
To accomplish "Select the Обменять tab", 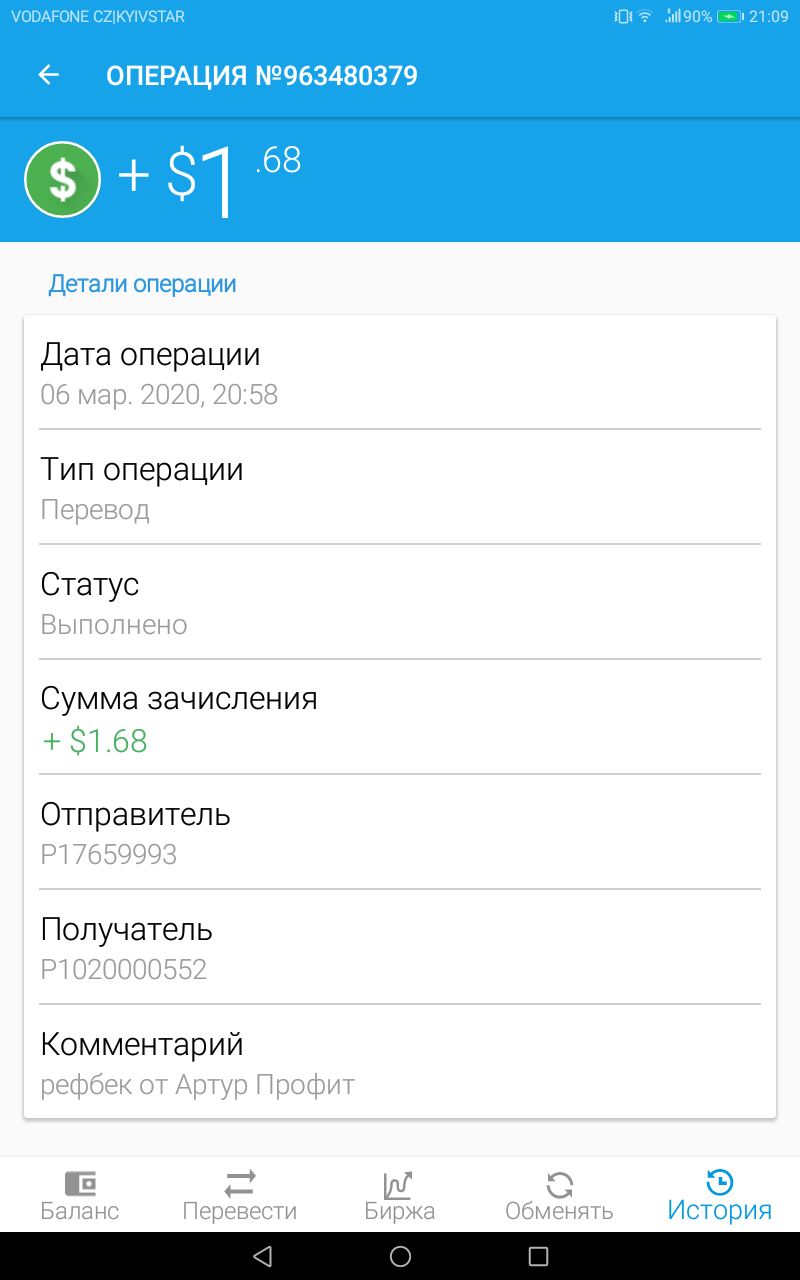I will (x=560, y=1195).
